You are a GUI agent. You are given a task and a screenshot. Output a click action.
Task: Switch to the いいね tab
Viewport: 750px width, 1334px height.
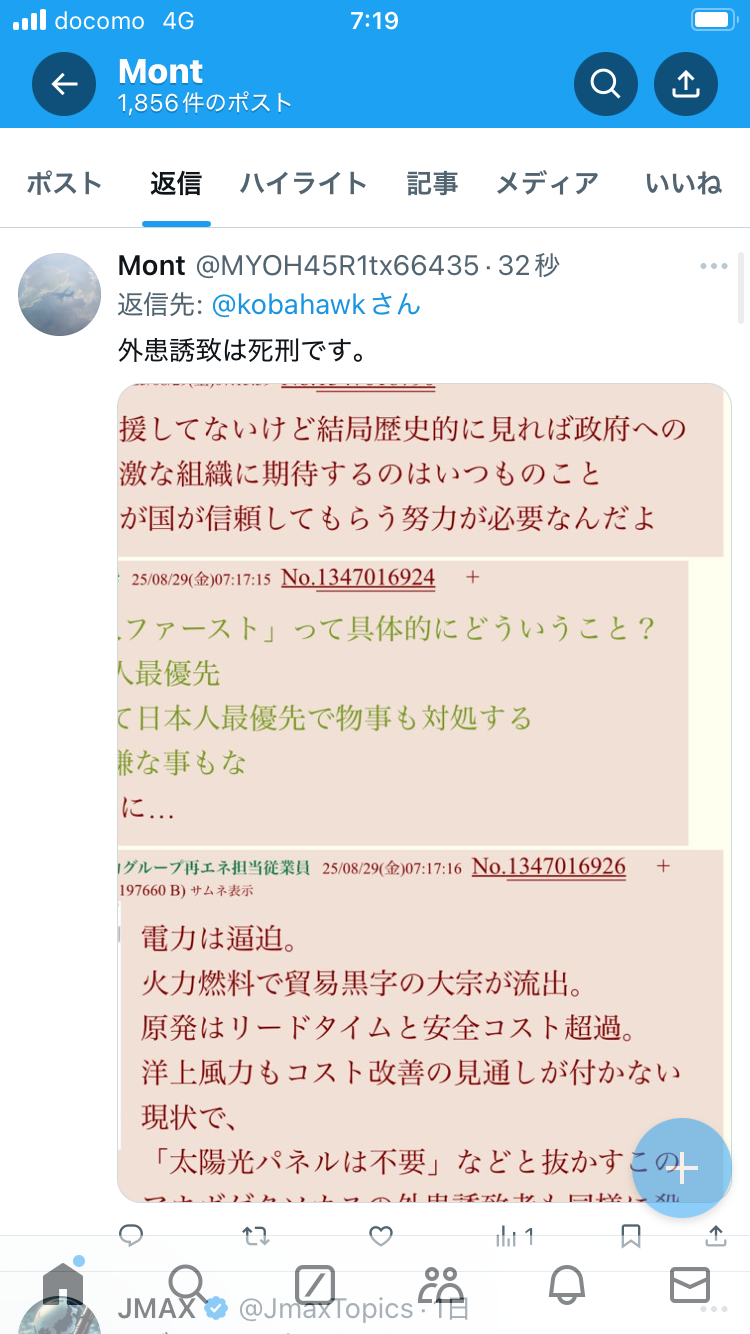[684, 184]
